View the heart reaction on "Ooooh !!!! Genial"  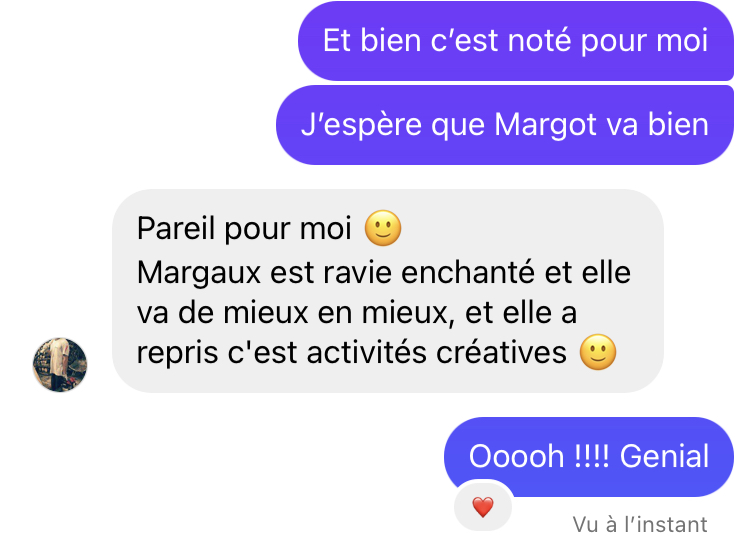483,507
